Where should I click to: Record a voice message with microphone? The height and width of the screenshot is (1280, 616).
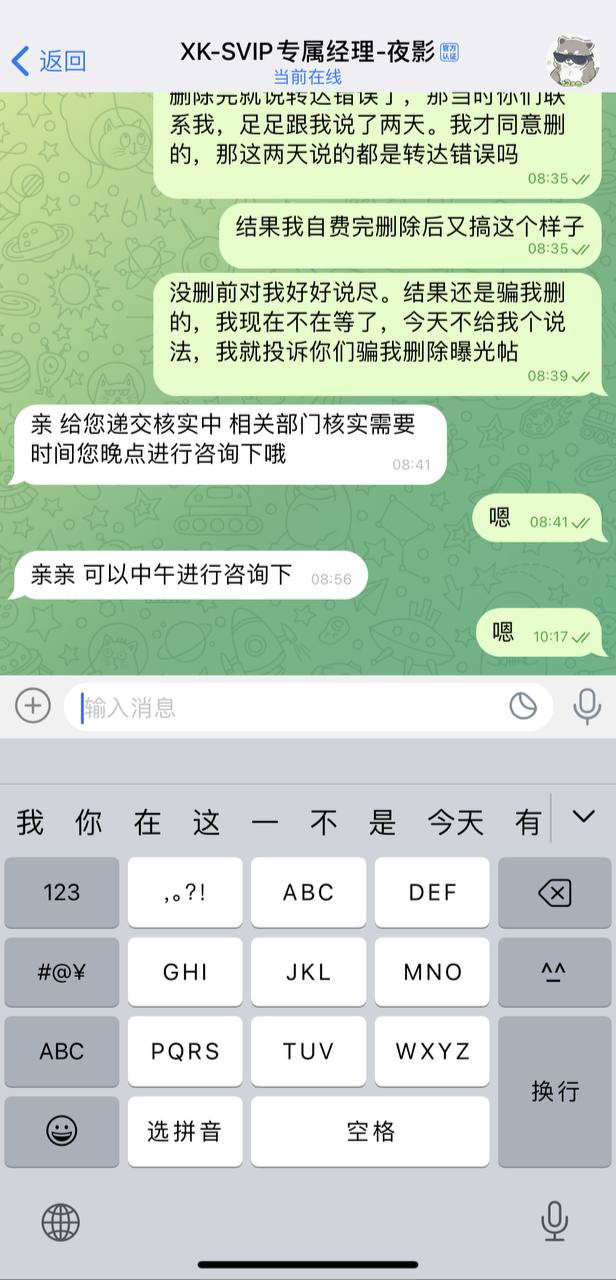(587, 707)
